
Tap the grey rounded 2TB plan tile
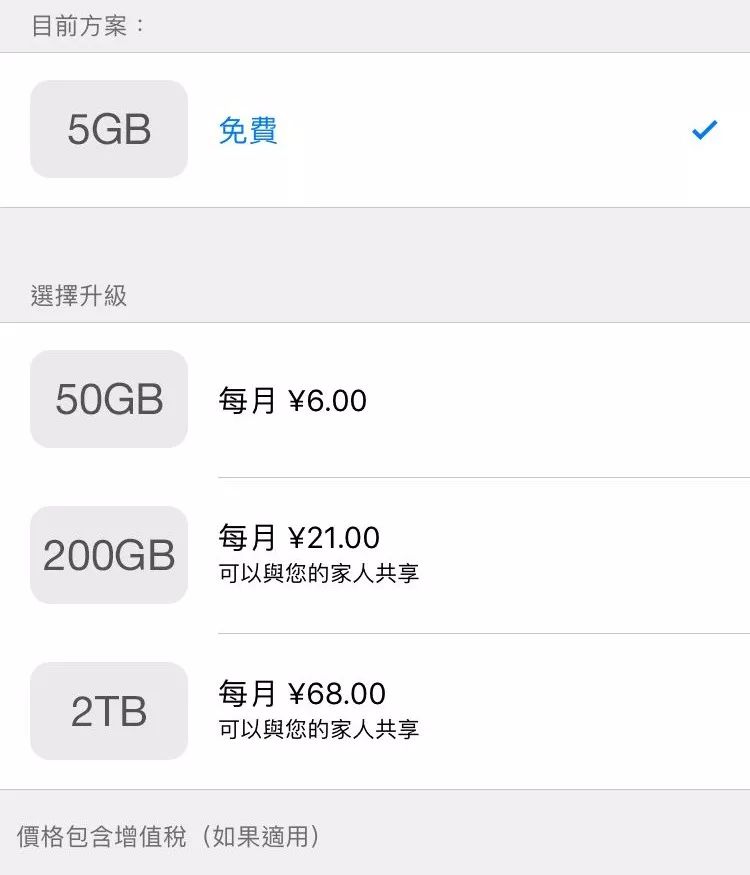pyautogui.click(x=108, y=711)
